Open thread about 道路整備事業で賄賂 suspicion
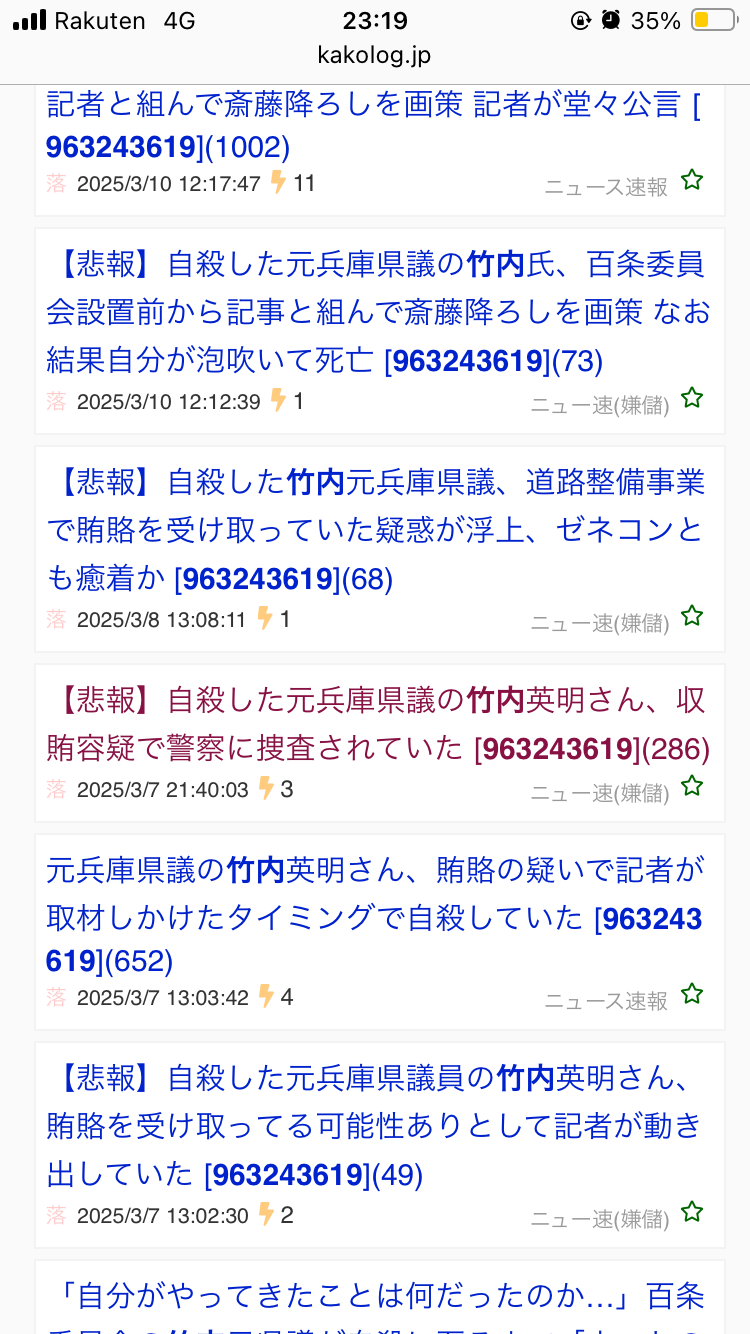The image size is (750, 1334). point(375,530)
